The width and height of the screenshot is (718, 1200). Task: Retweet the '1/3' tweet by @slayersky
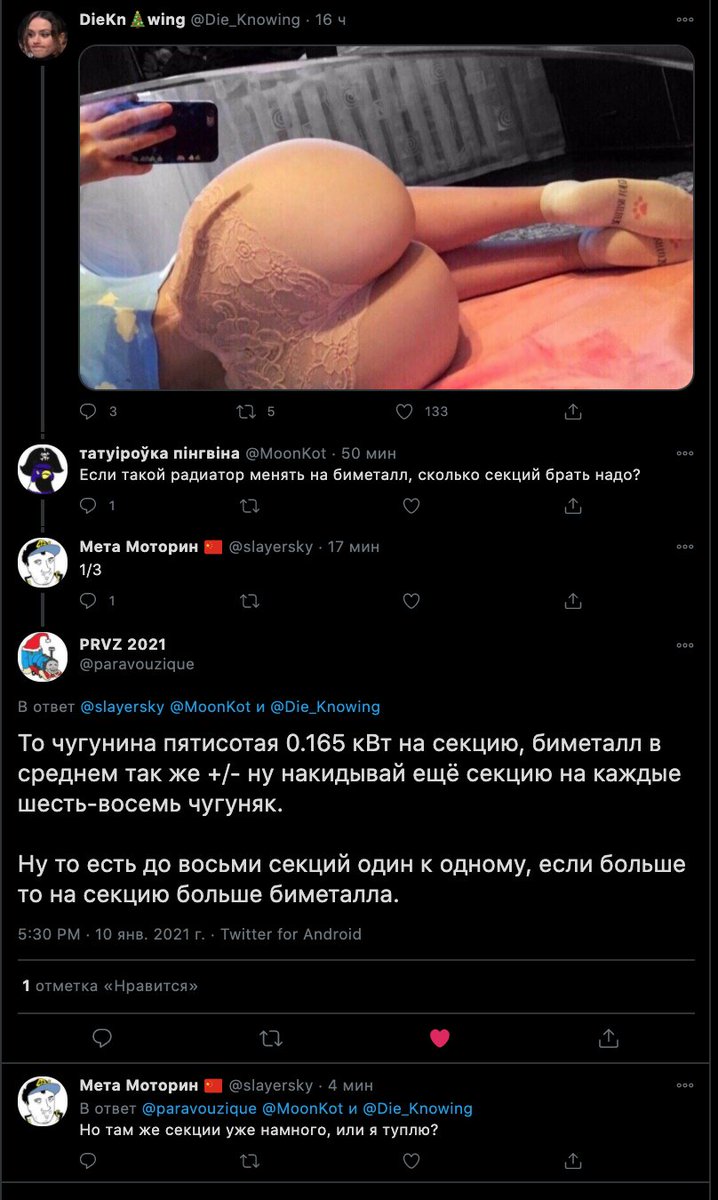click(250, 601)
